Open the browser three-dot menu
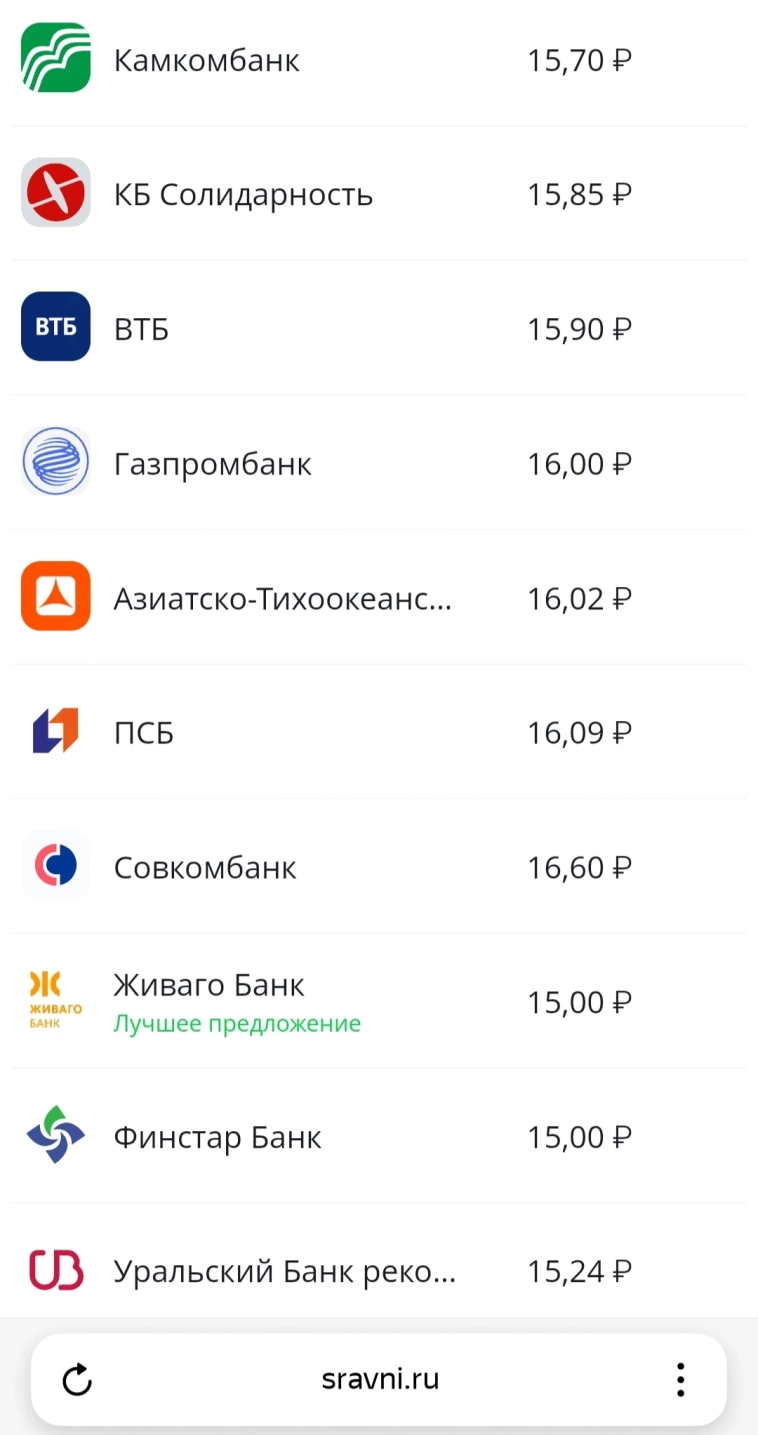The height and width of the screenshot is (1435, 758). tap(680, 1379)
